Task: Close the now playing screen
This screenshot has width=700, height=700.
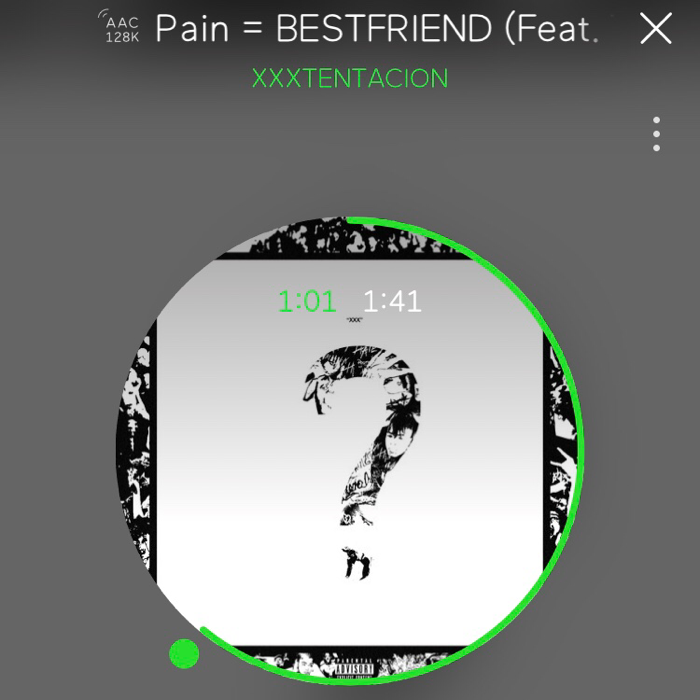Action: pyautogui.click(x=656, y=30)
